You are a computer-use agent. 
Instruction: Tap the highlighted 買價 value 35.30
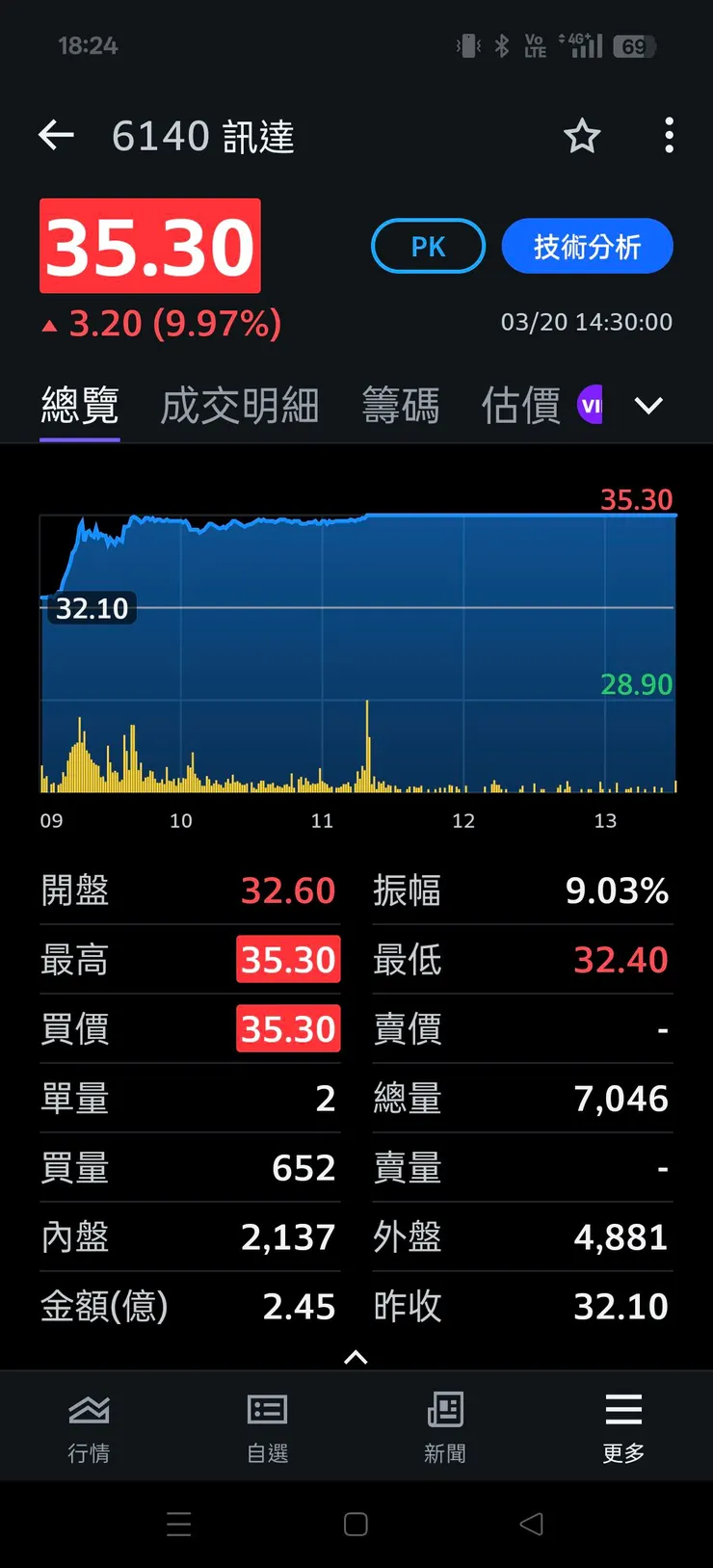click(288, 1028)
